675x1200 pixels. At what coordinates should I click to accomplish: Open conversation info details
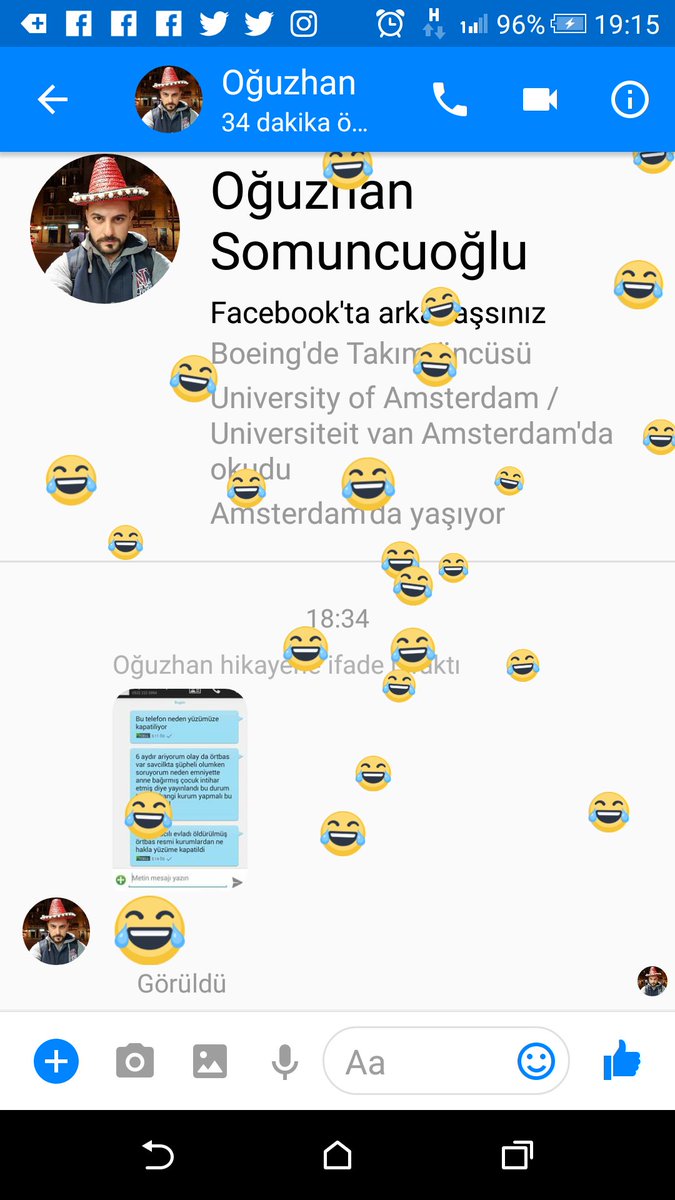[x=630, y=99]
